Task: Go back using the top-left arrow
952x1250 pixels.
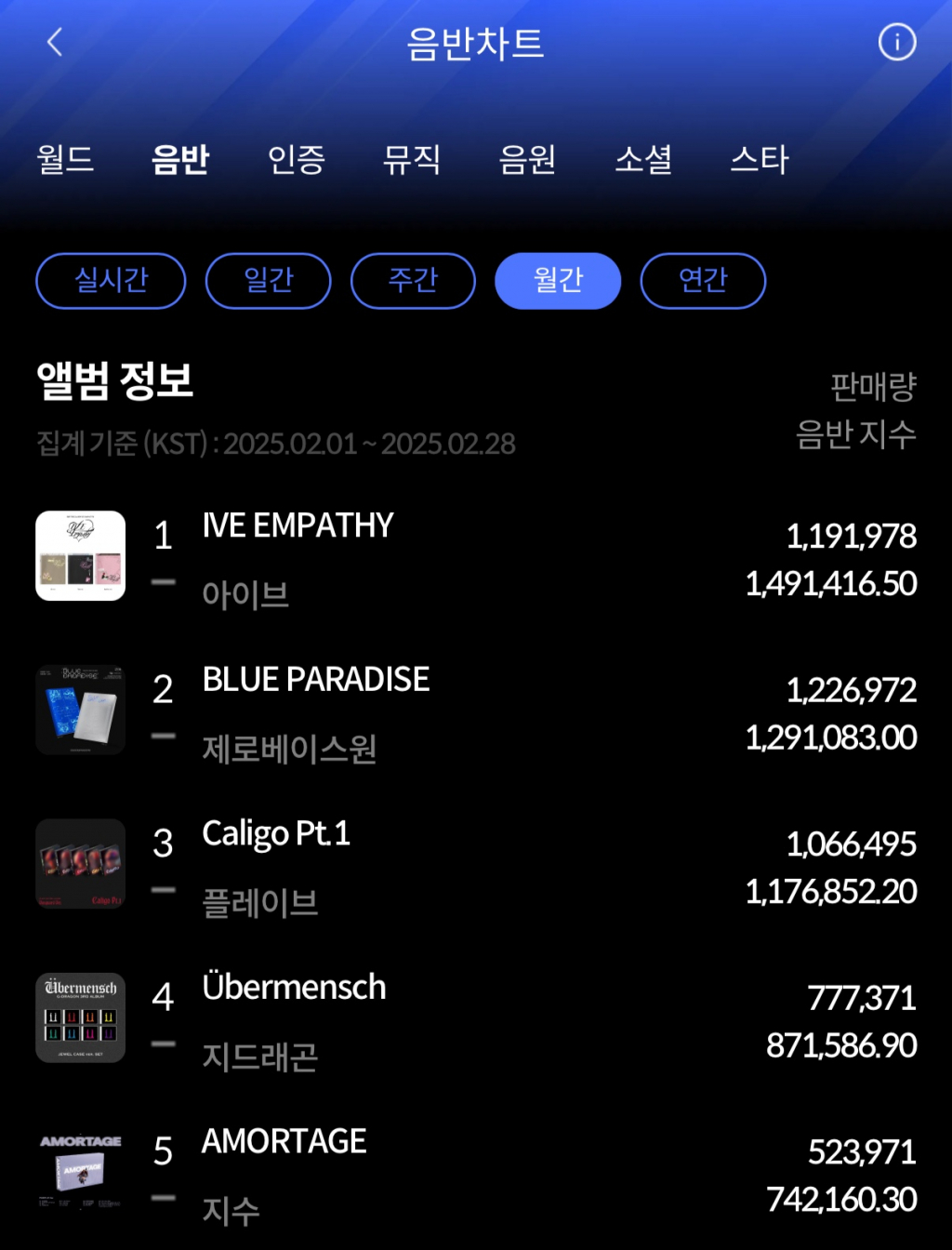Action: point(55,42)
